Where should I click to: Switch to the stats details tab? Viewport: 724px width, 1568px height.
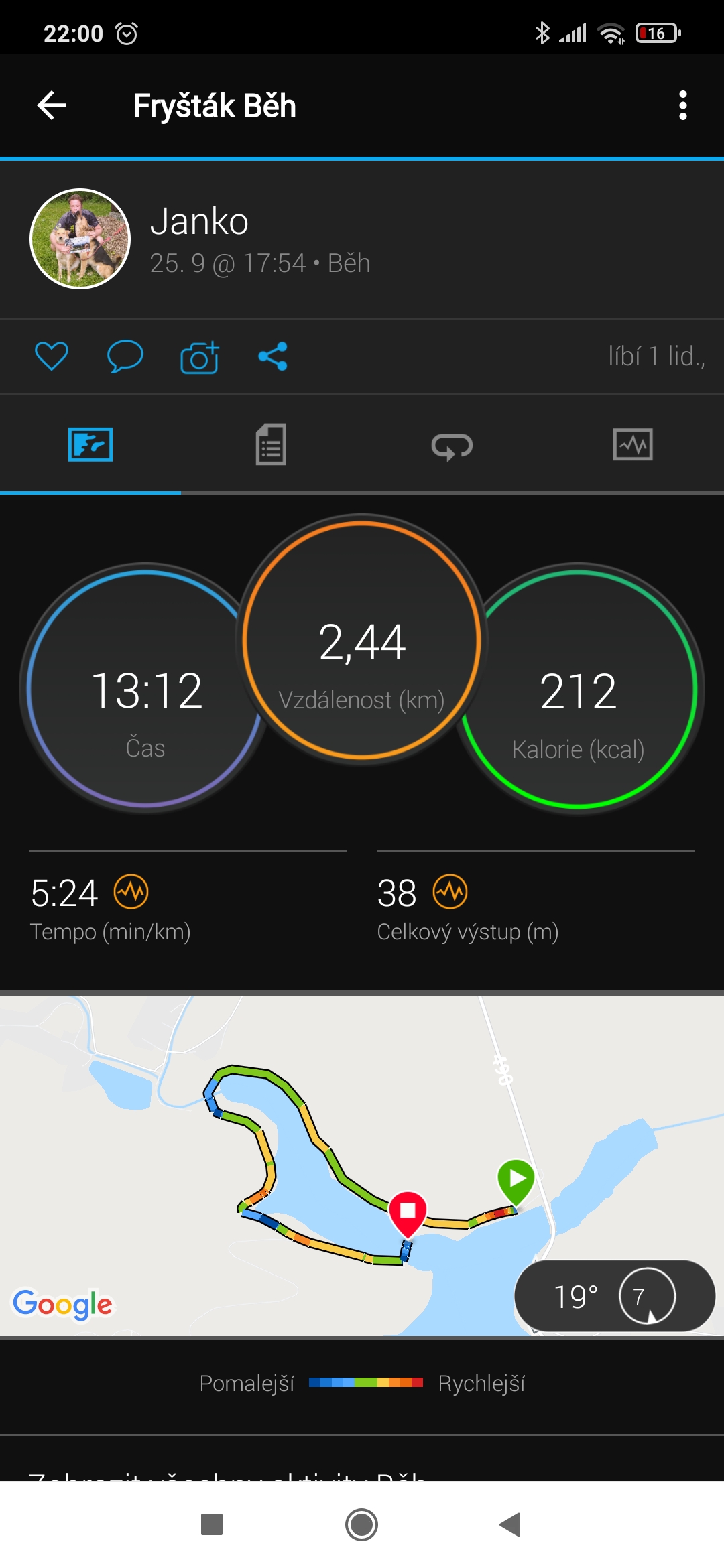point(271,444)
